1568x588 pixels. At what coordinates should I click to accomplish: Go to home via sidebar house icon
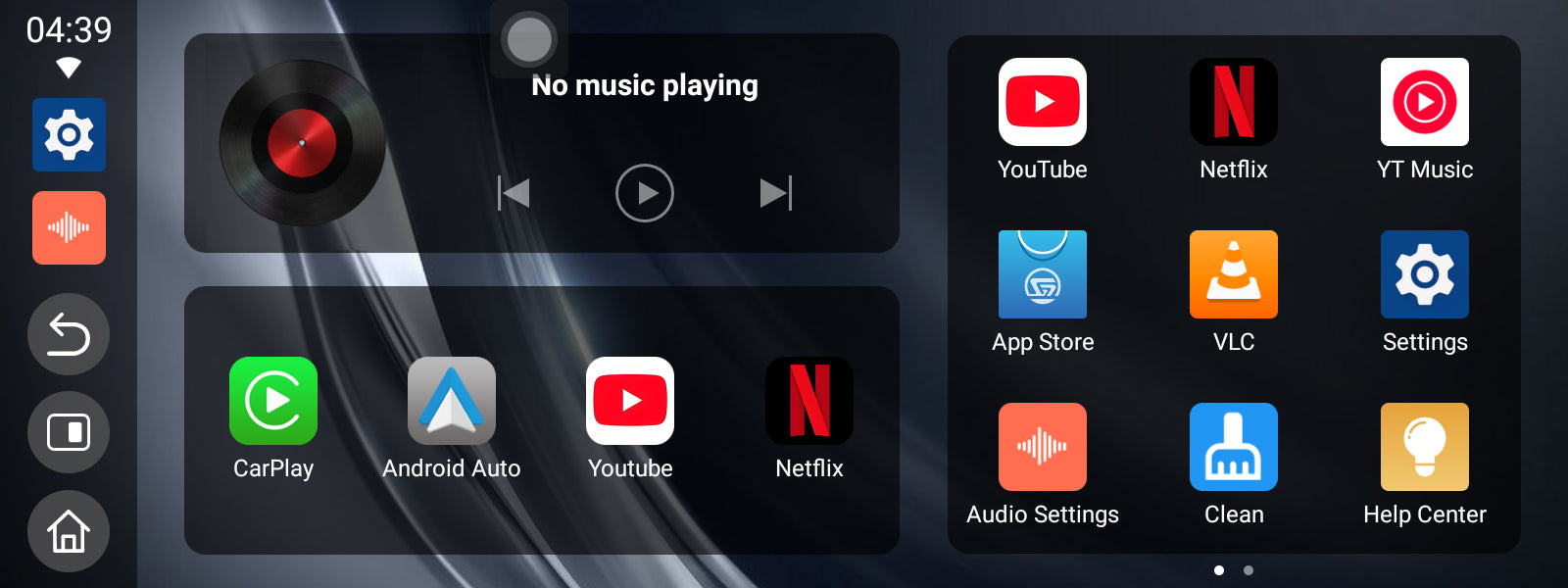(x=69, y=531)
